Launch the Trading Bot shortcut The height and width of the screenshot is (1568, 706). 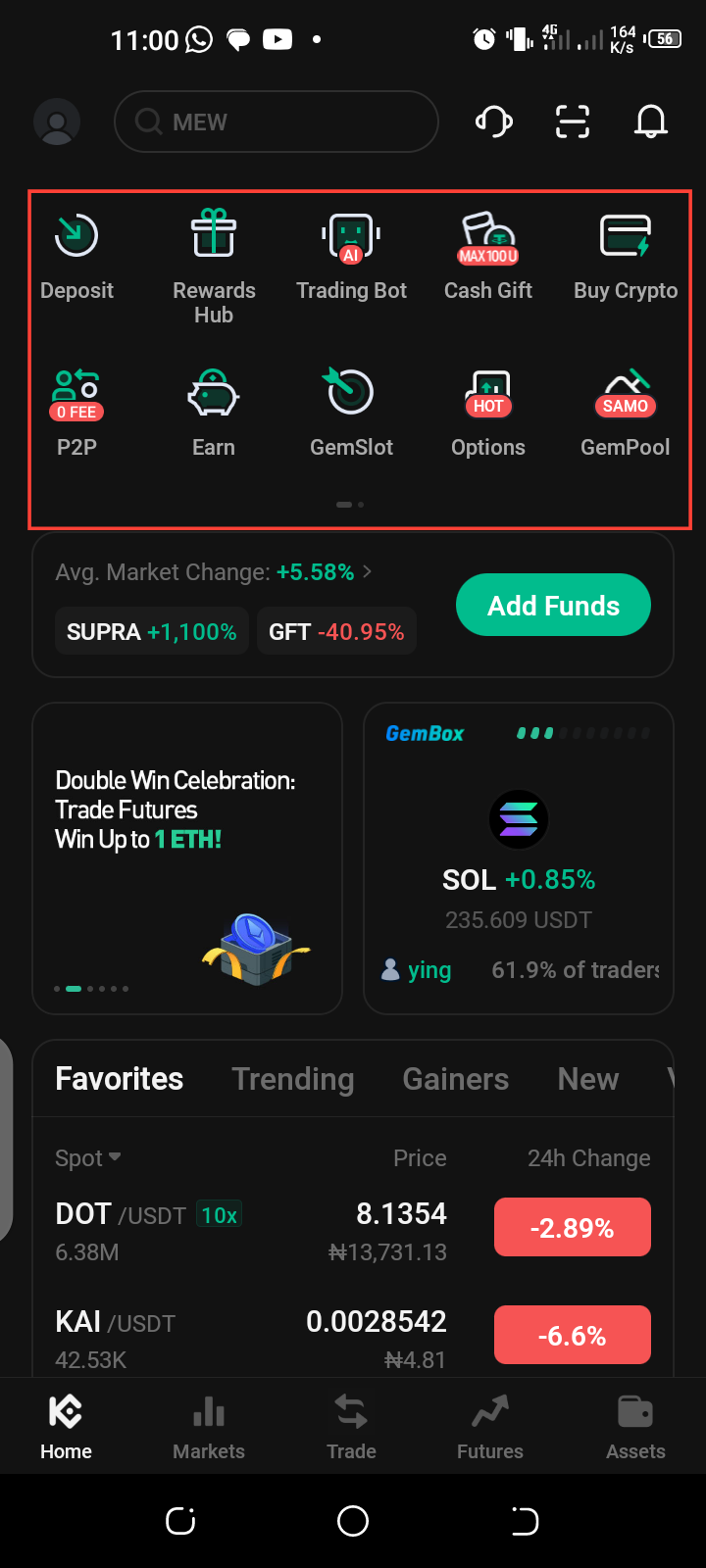[x=351, y=255]
